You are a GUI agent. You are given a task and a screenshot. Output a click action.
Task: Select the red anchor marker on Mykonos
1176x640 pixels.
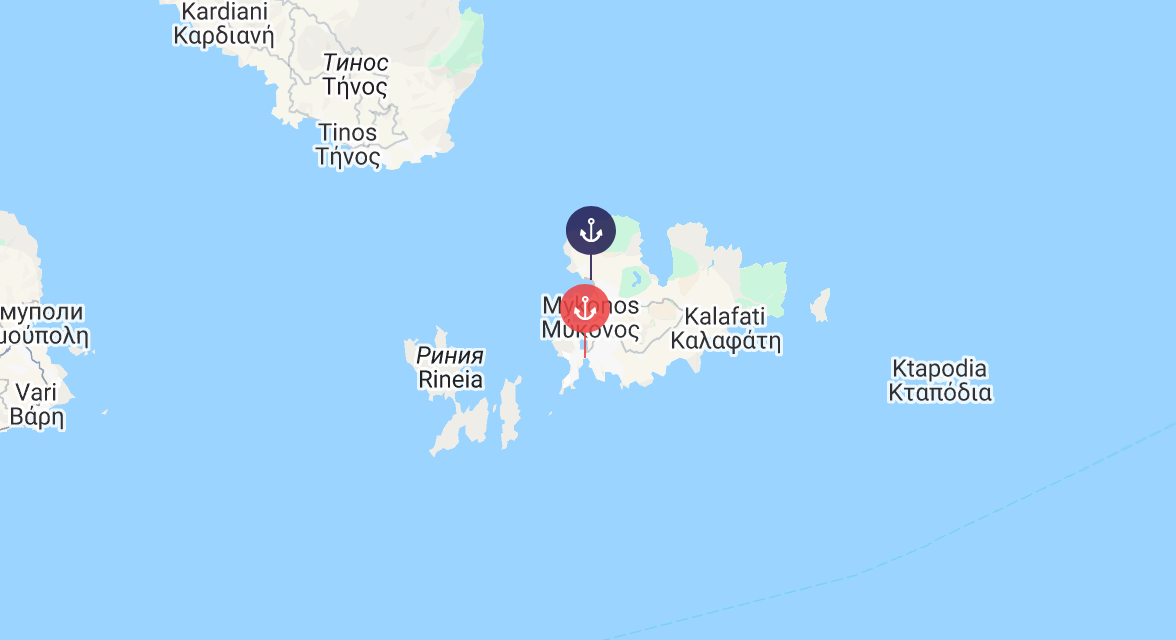click(x=585, y=309)
